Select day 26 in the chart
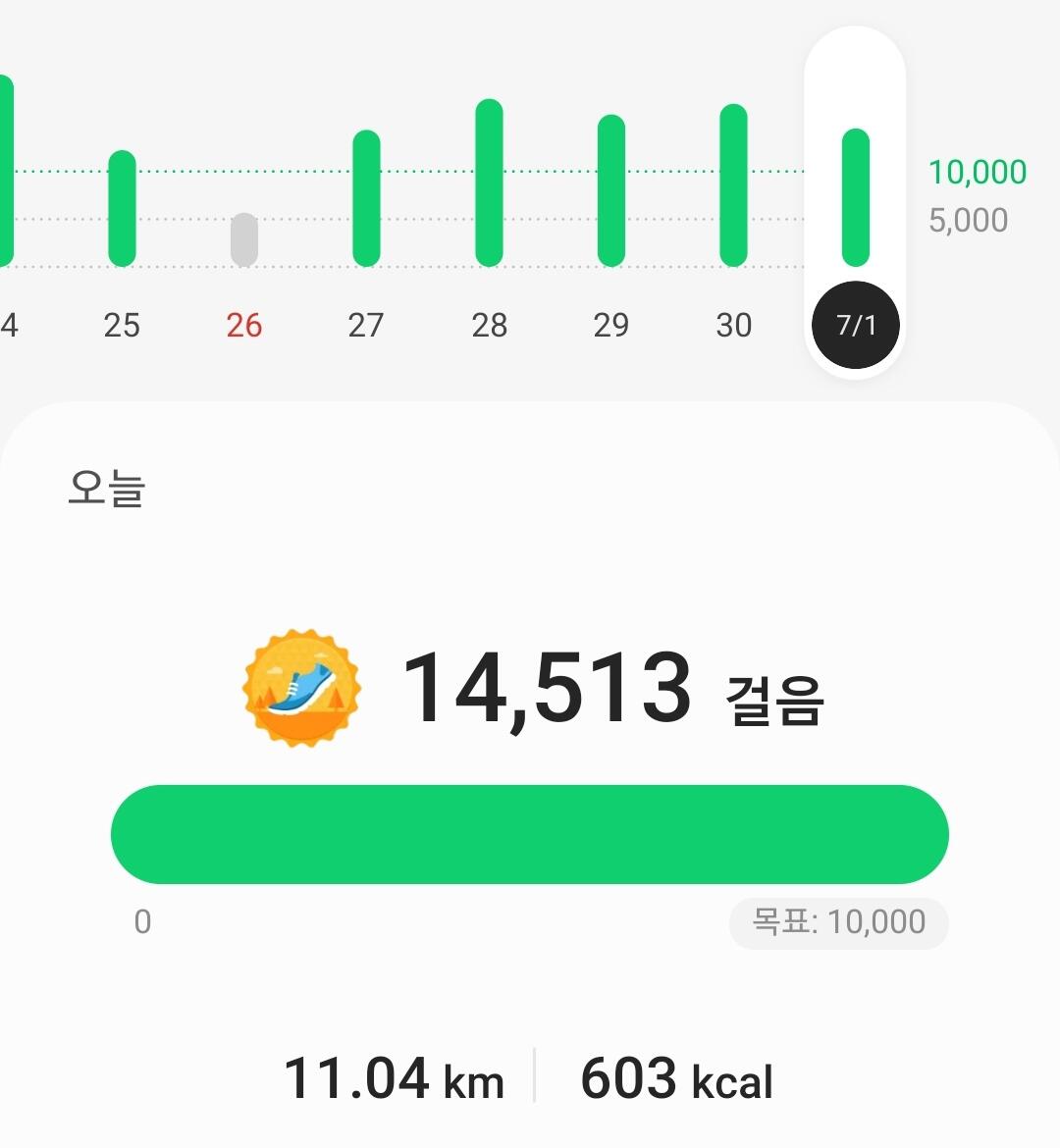The image size is (1060, 1148). pyautogui.click(x=244, y=325)
